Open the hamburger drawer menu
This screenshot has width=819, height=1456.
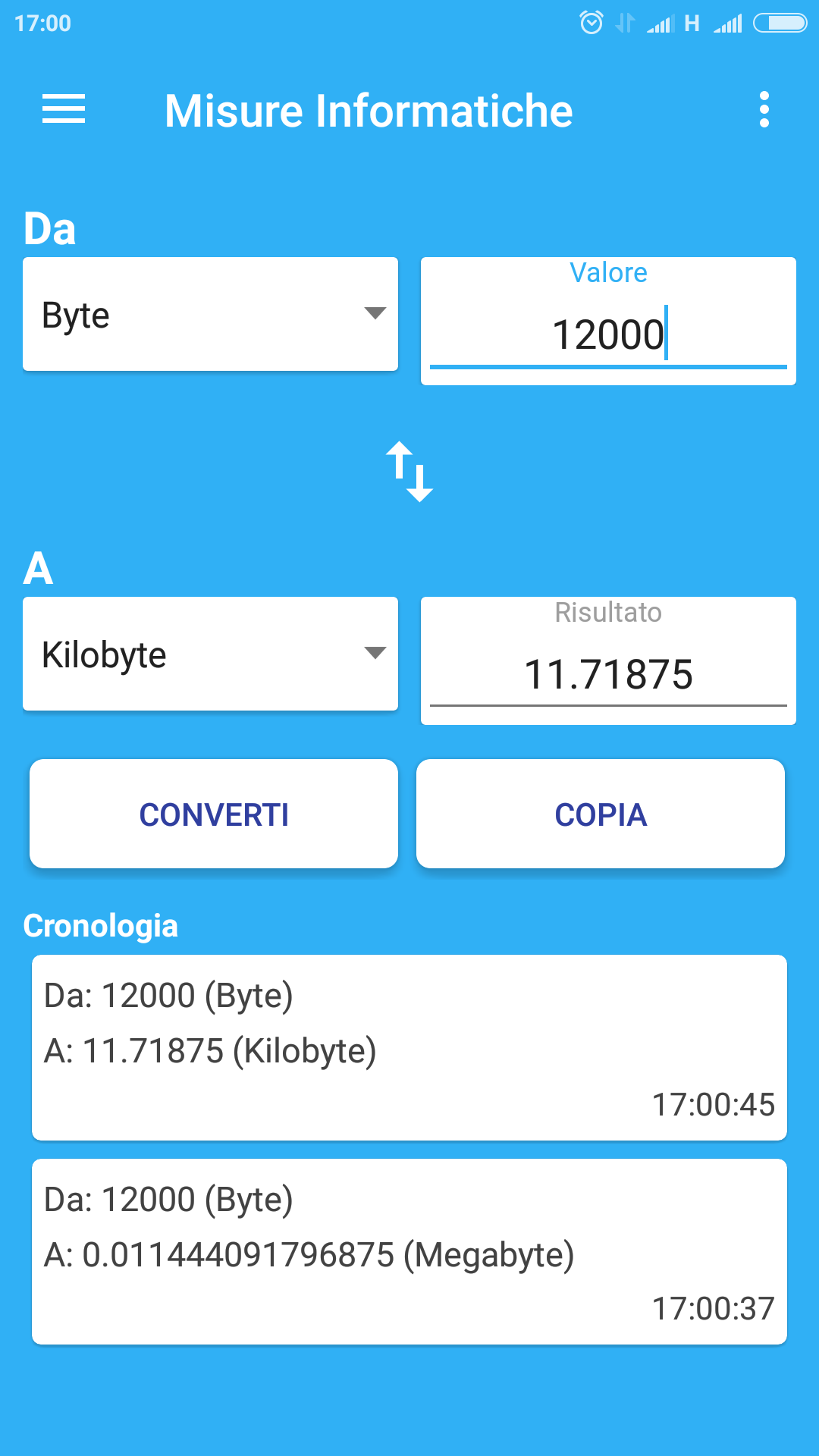tap(64, 109)
